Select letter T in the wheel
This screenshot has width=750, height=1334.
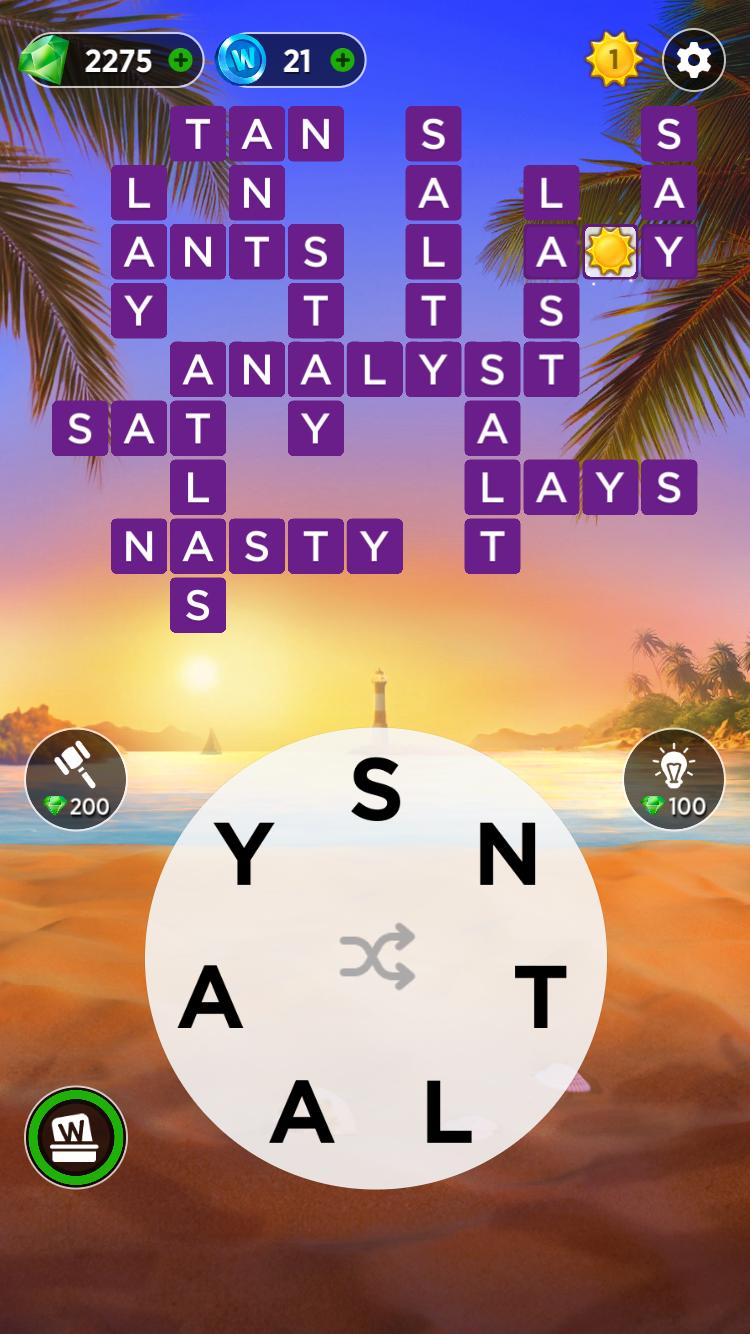(541, 997)
